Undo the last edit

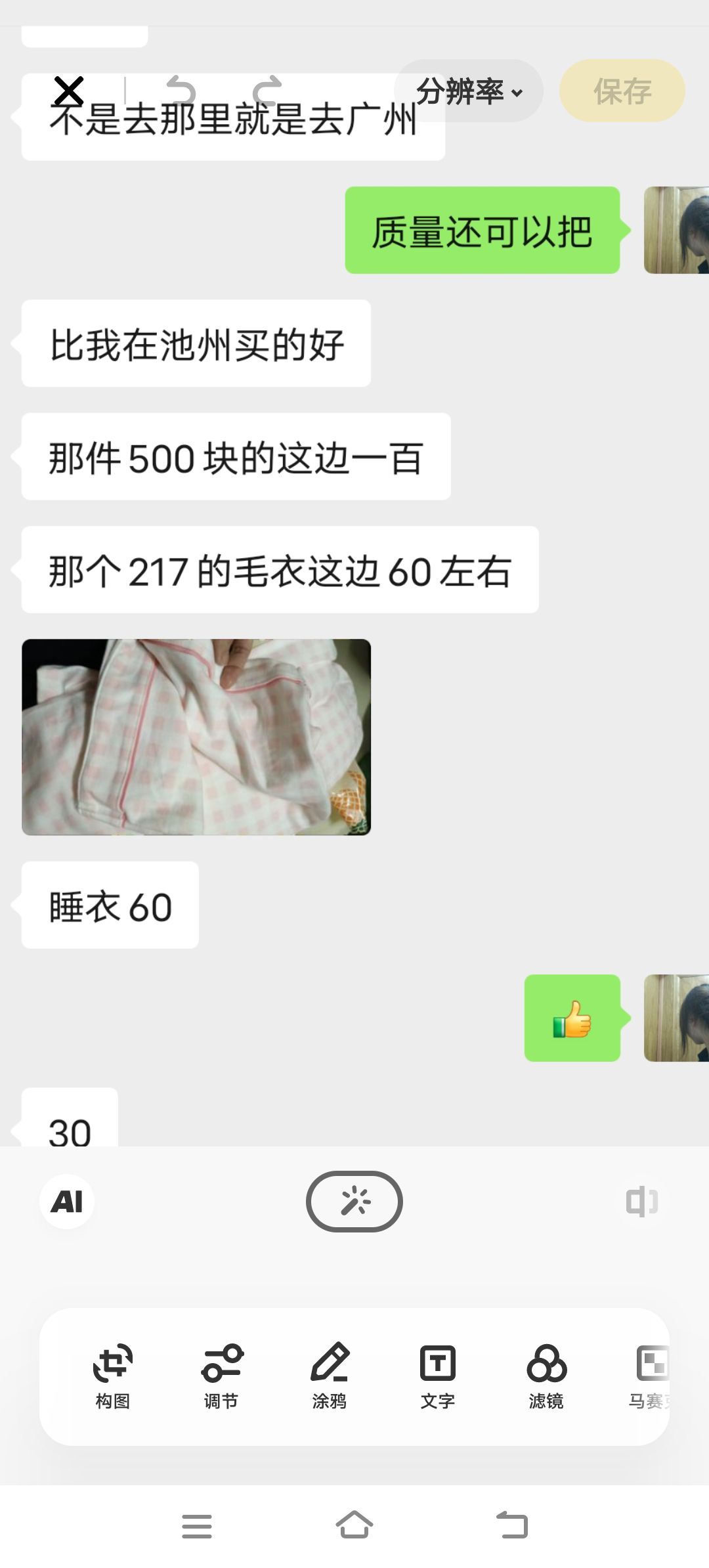click(x=181, y=91)
